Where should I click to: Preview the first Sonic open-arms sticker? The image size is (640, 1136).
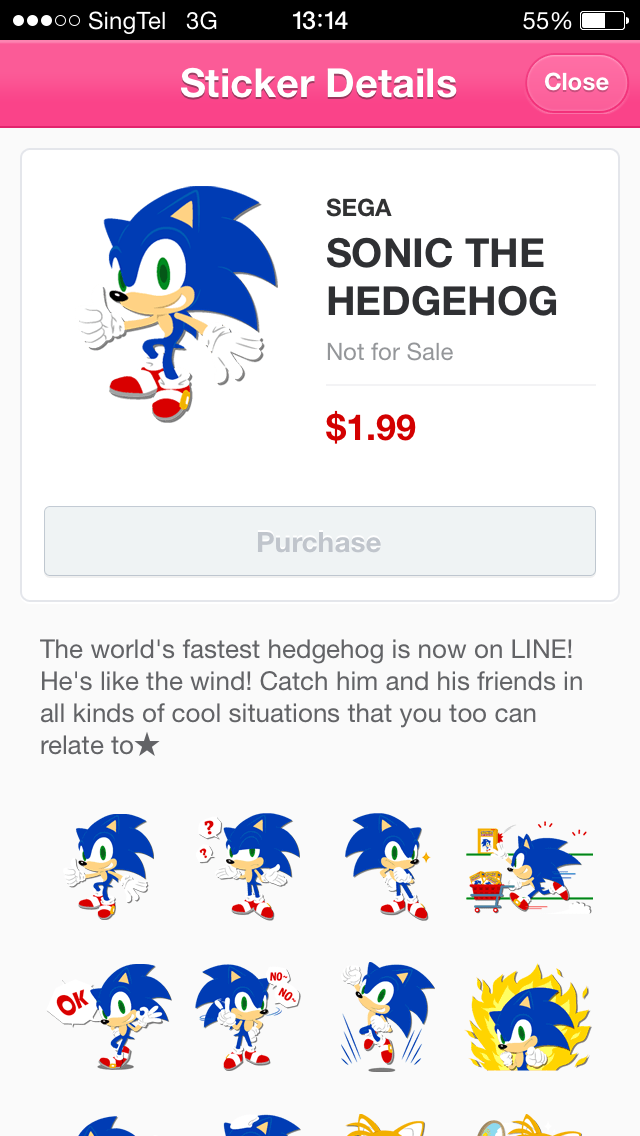pyautogui.click(x=109, y=866)
